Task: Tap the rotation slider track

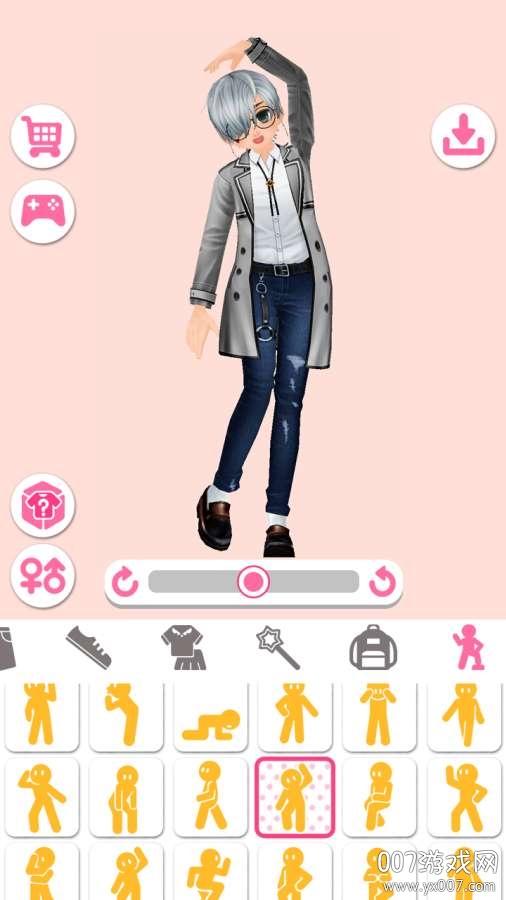Action: 254,581
